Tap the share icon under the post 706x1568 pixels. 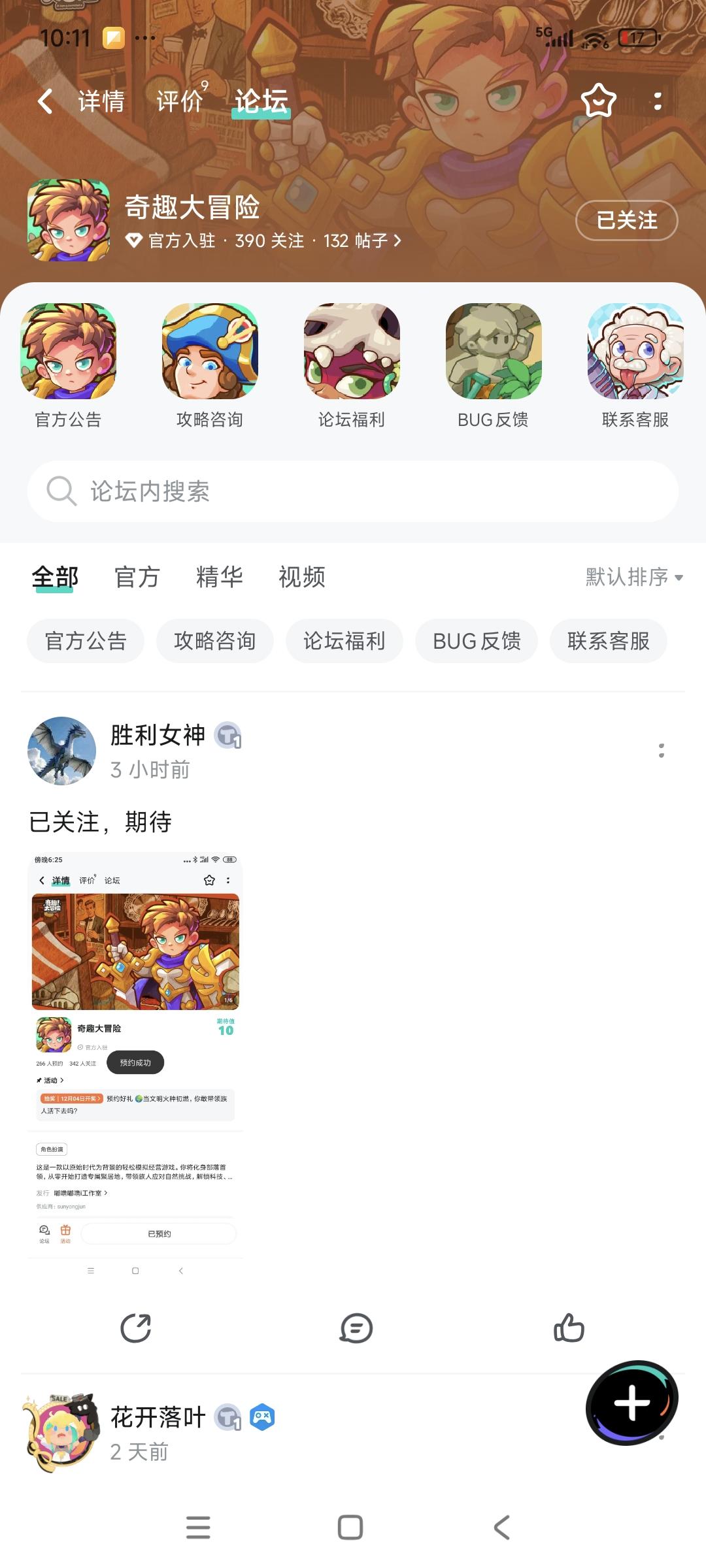click(x=137, y=1329)
